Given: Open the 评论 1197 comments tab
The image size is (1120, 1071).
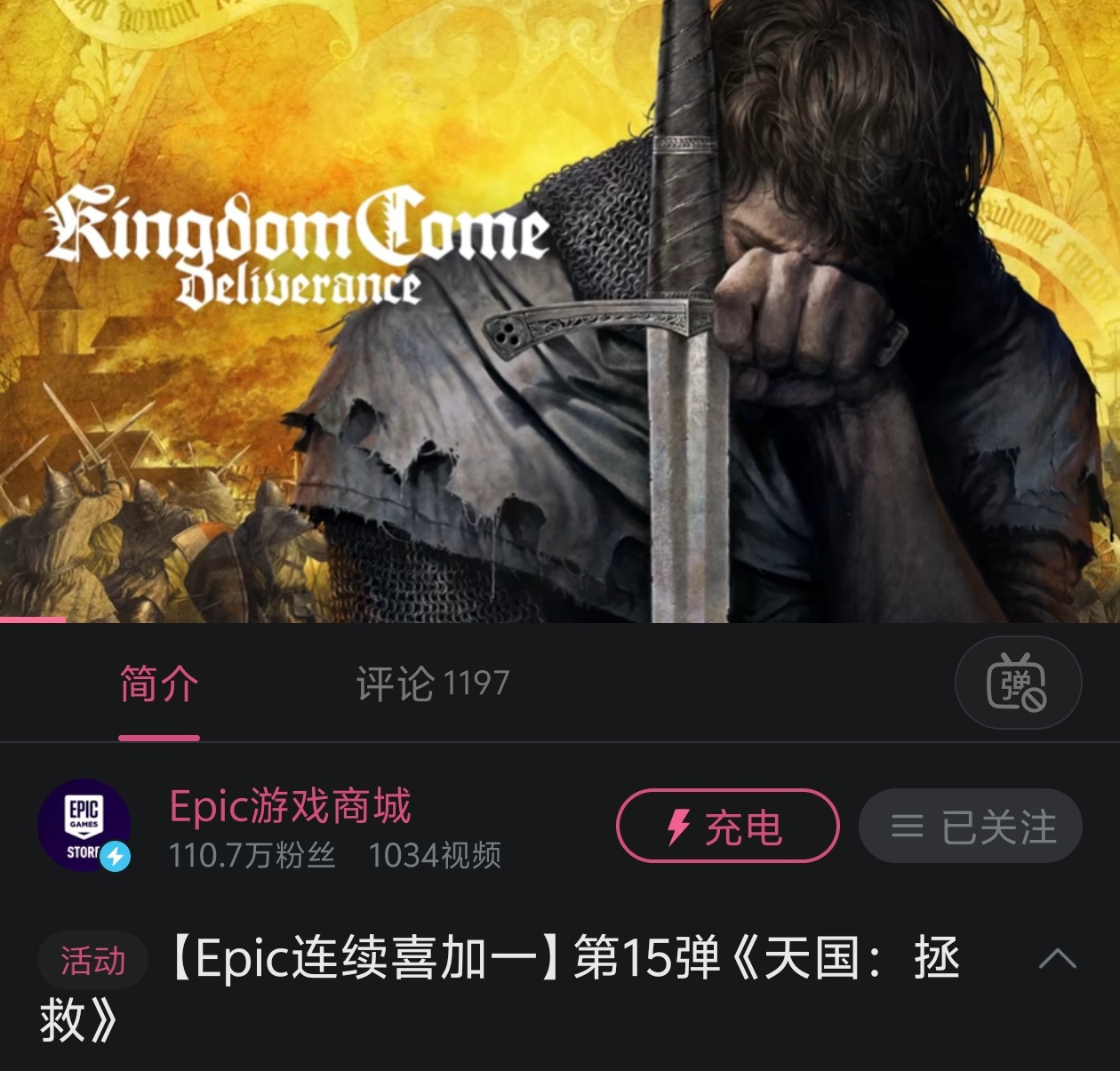Looking at the screenshot, I should coord(432,684).
